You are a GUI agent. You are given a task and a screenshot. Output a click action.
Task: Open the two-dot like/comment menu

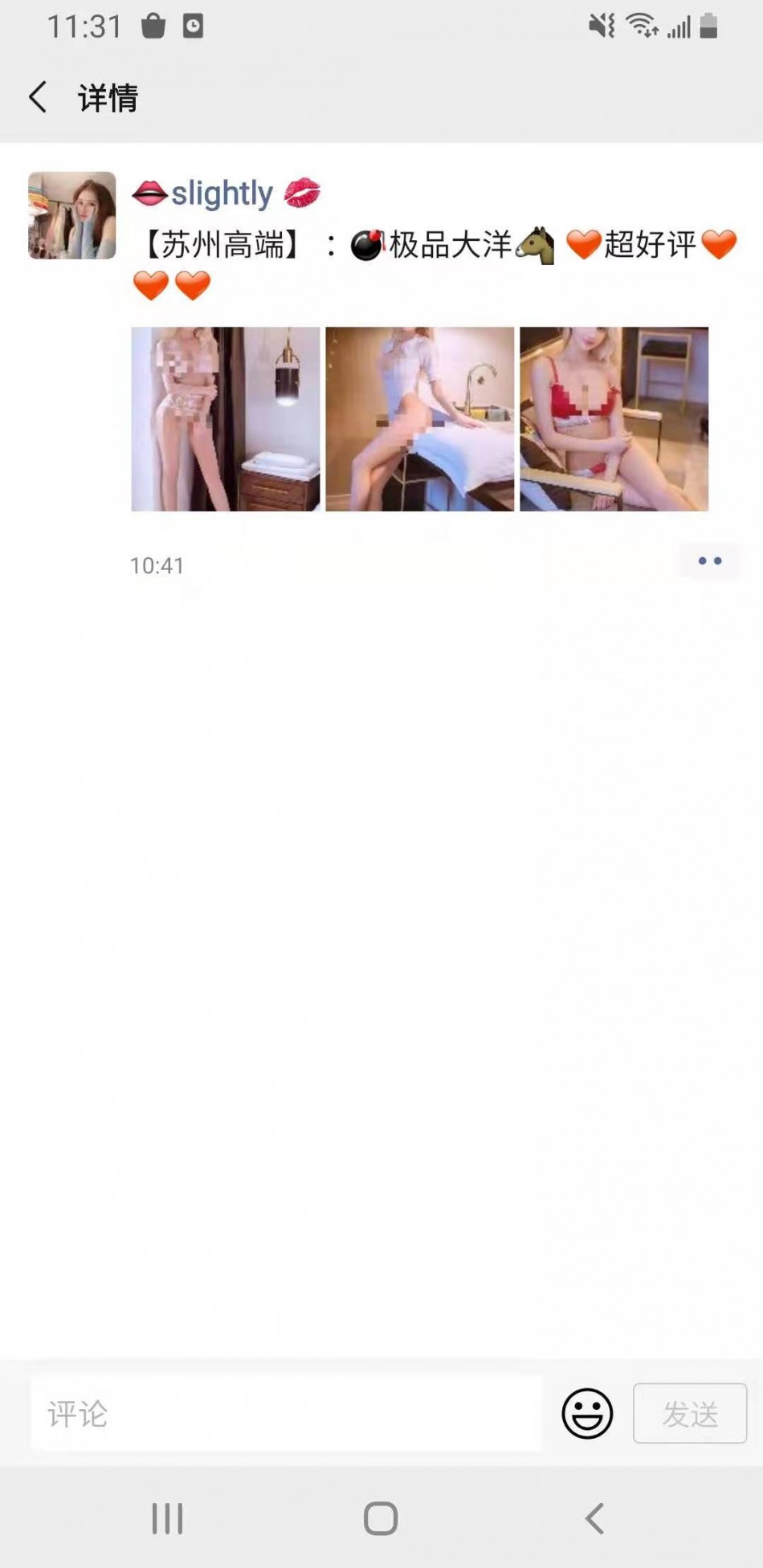(709, 561)
